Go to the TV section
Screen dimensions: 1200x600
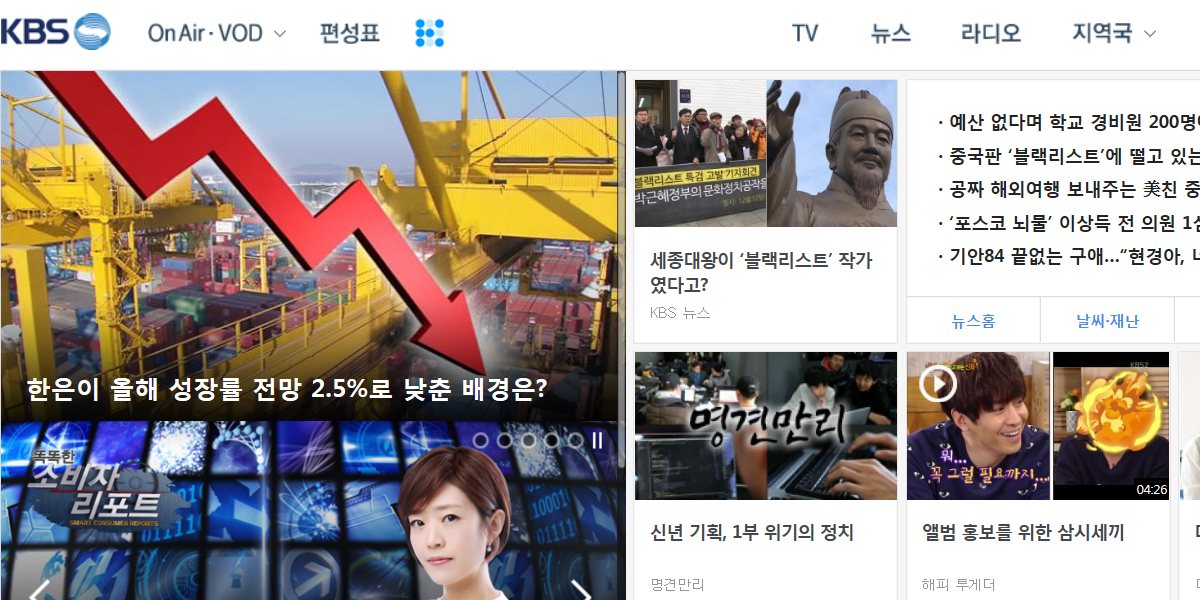[805, 33]
